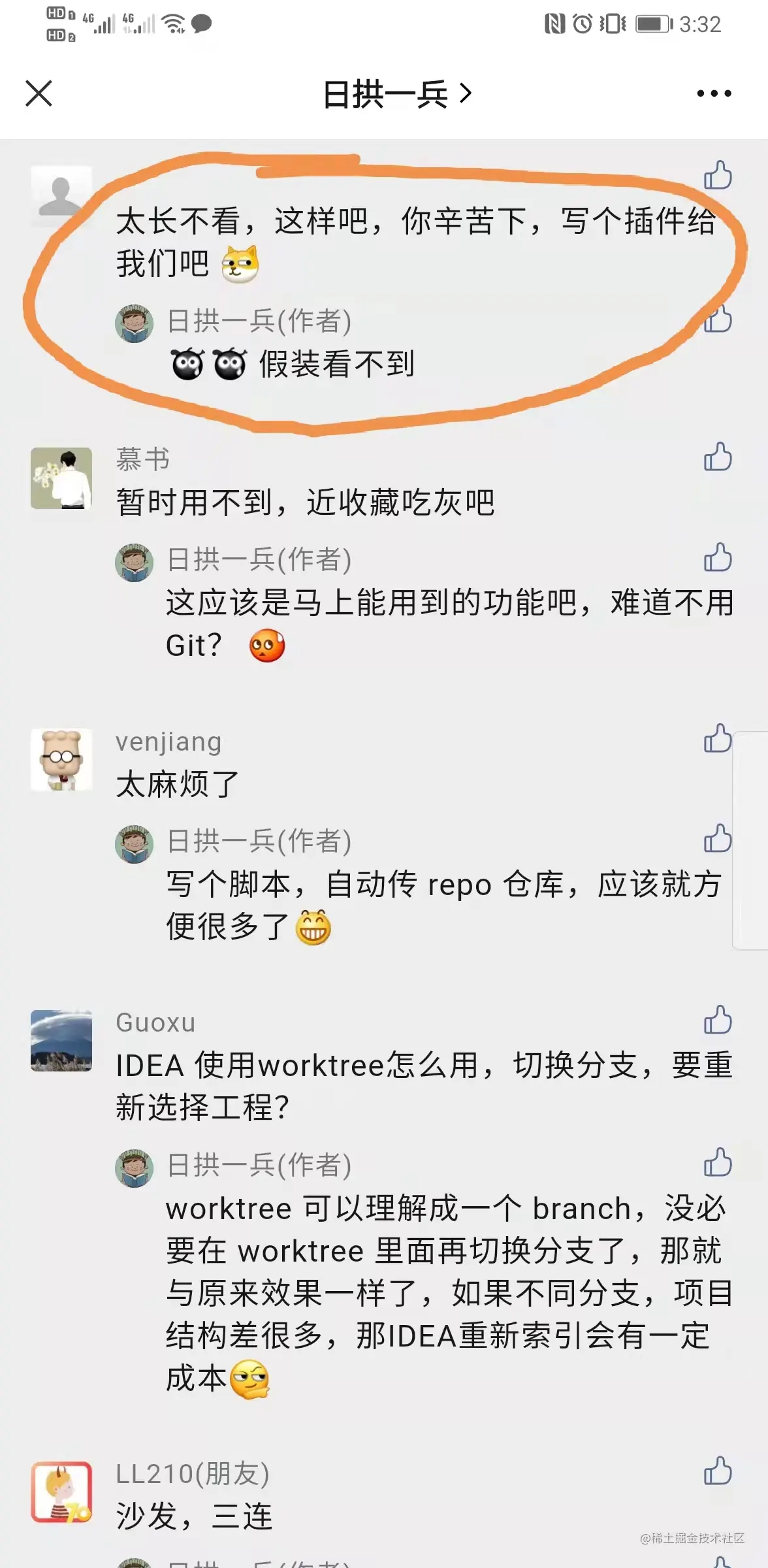Open the 日拱一兵 account profile title
The image size is (768, 1568).
point(396,94)
